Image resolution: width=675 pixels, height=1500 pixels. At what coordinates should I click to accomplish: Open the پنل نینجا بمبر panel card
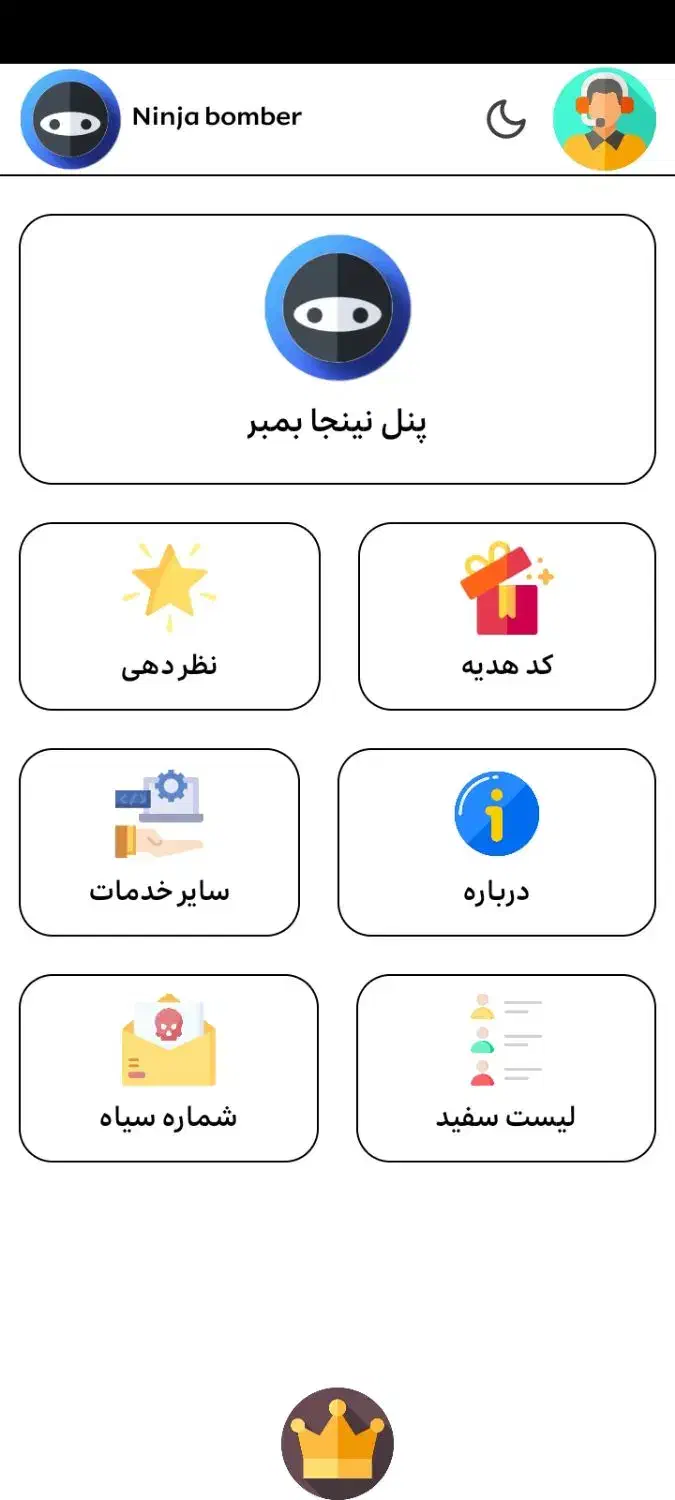[337, 349]
